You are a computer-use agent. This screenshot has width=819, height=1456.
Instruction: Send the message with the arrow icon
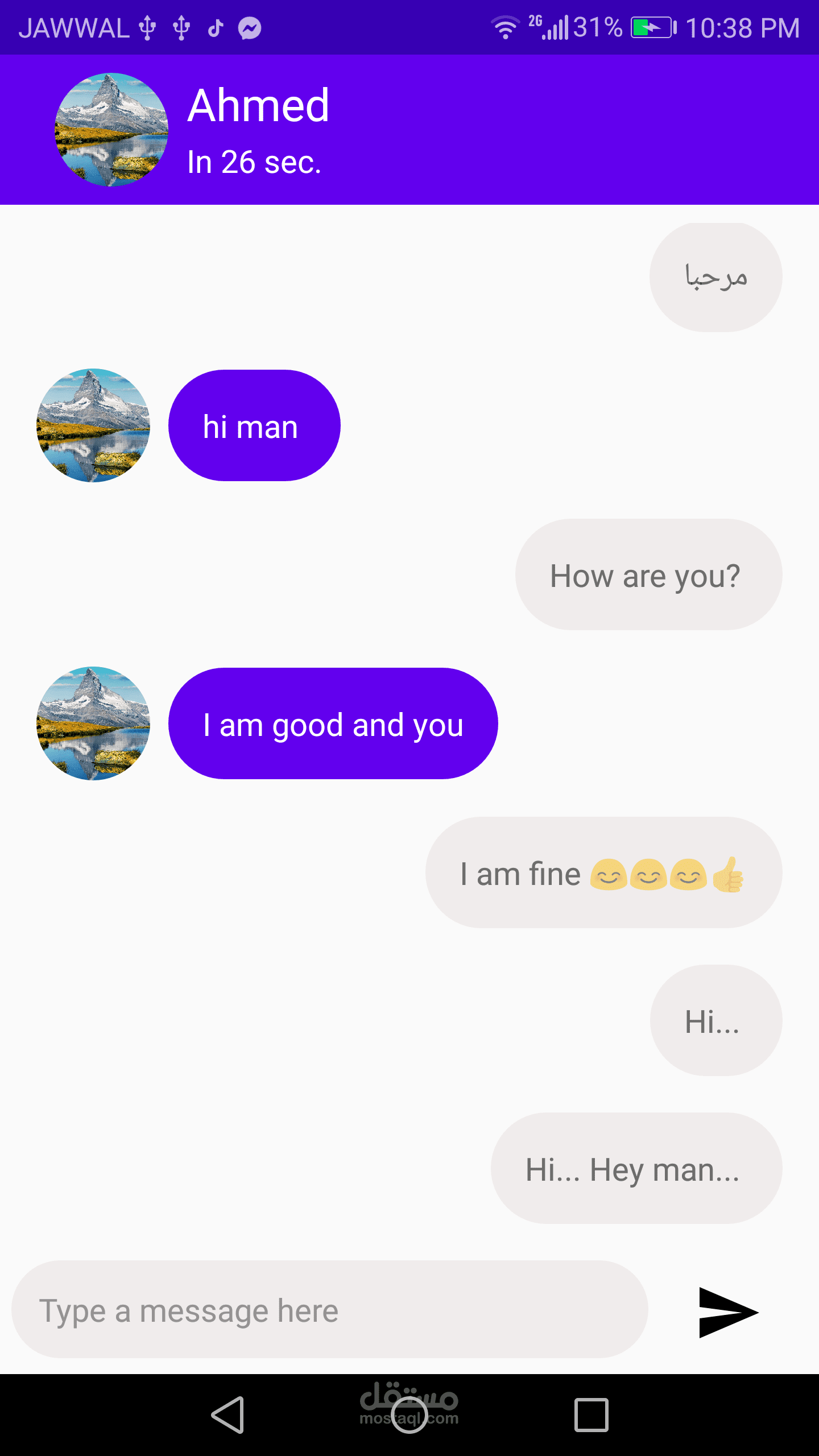click(x=727, y=1312)
